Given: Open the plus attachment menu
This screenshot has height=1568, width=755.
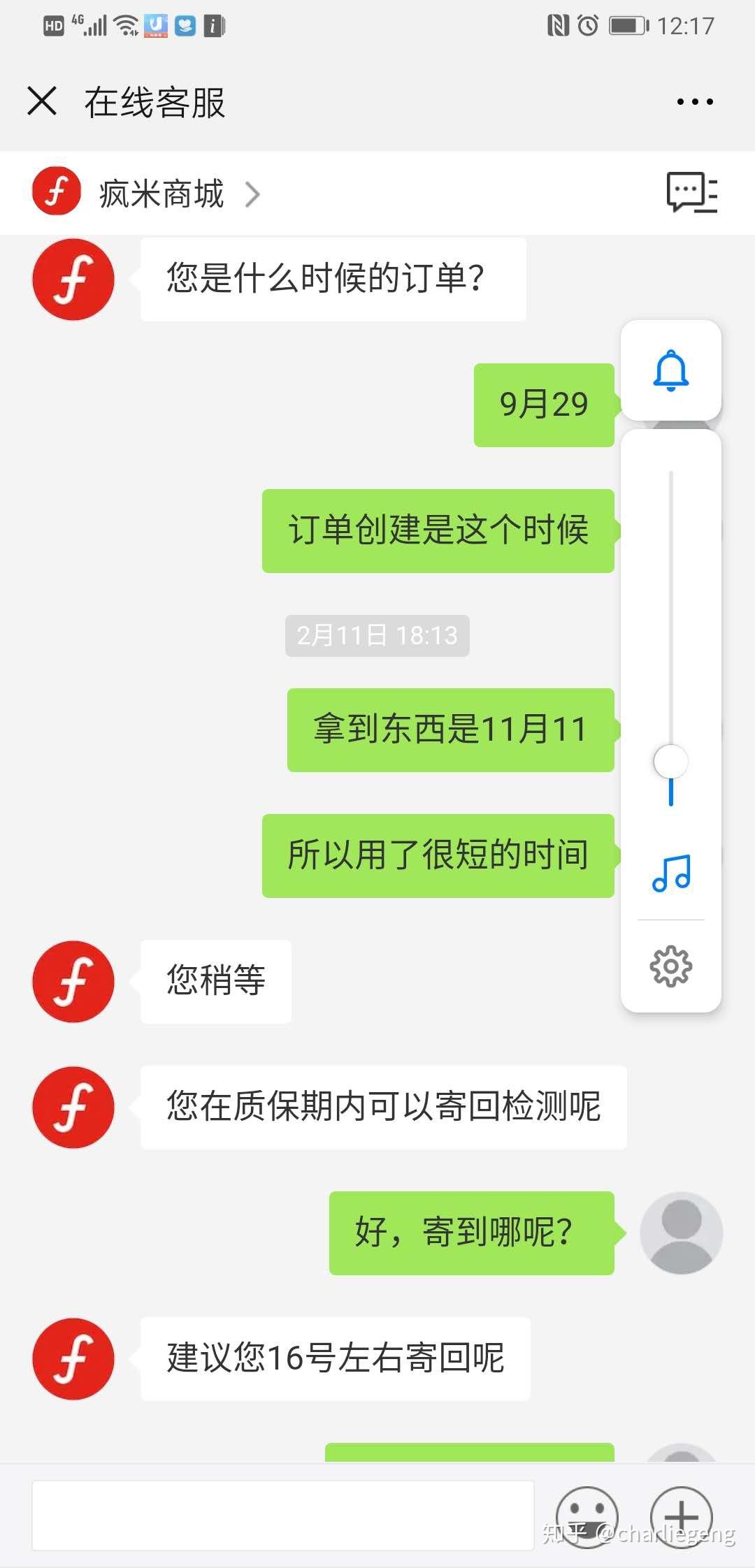Looking at the screenshot, I should coord(682,1516).
